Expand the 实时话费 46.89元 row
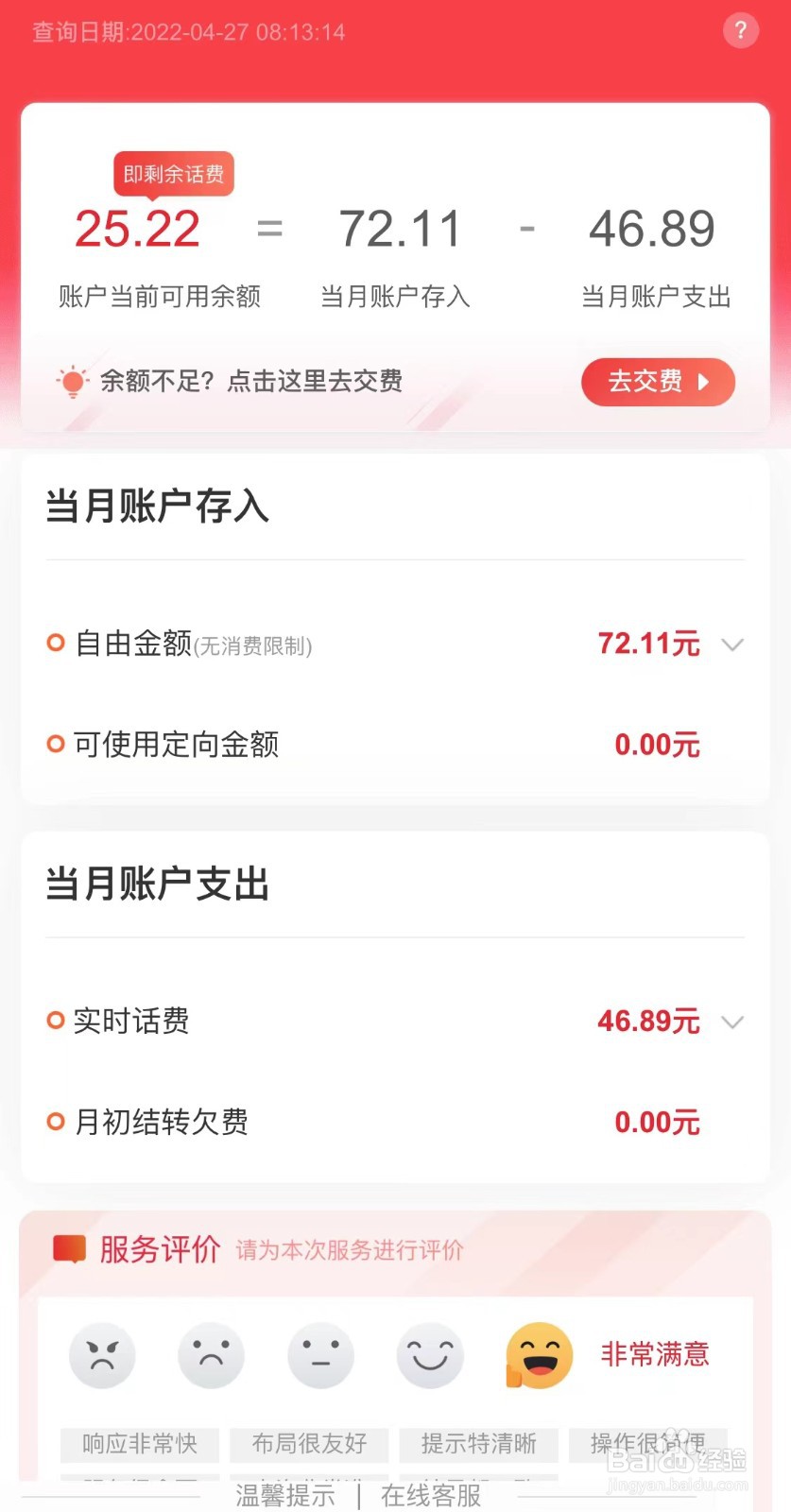The height and width of the screenshot is (1512, 791). [395, 1022]
